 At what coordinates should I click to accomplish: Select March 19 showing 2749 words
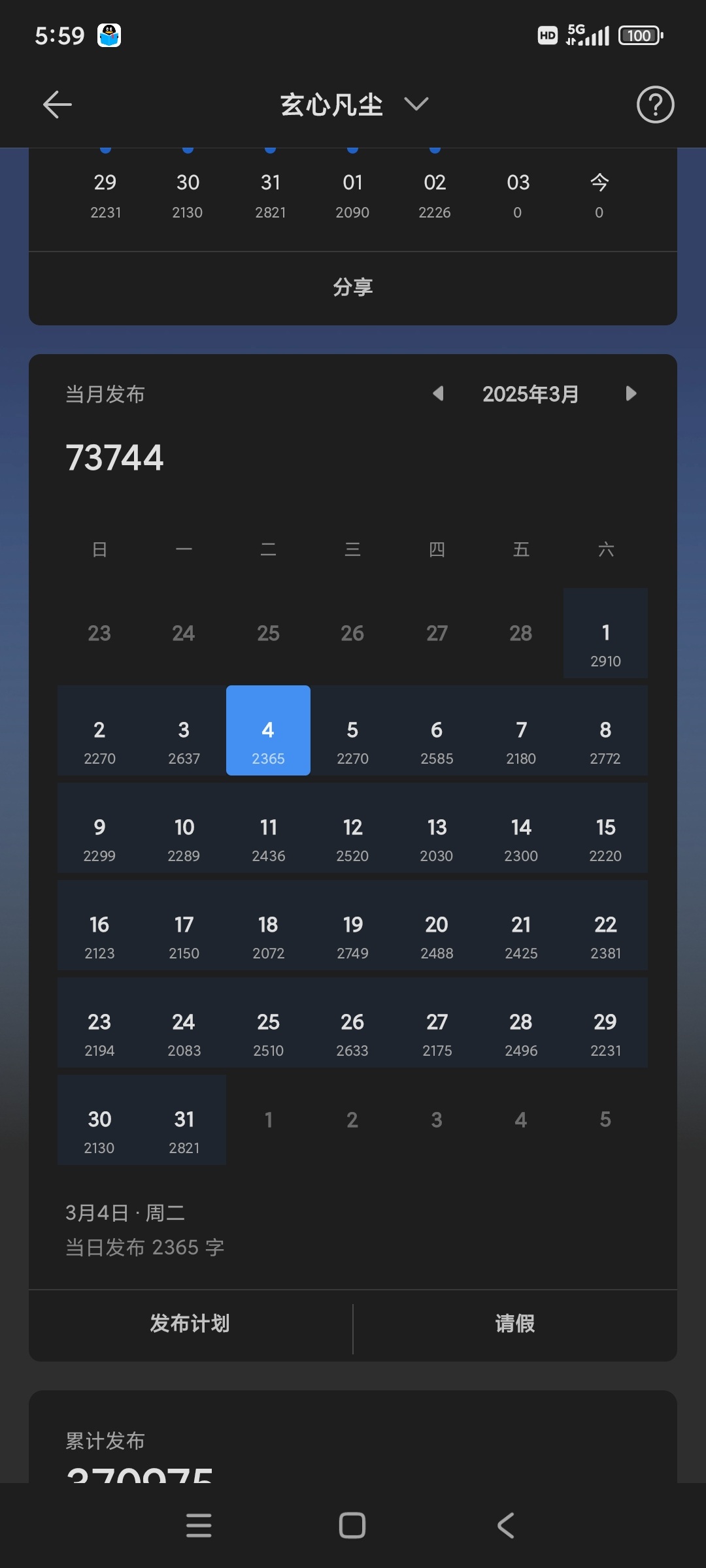click(x=352, y=925)
